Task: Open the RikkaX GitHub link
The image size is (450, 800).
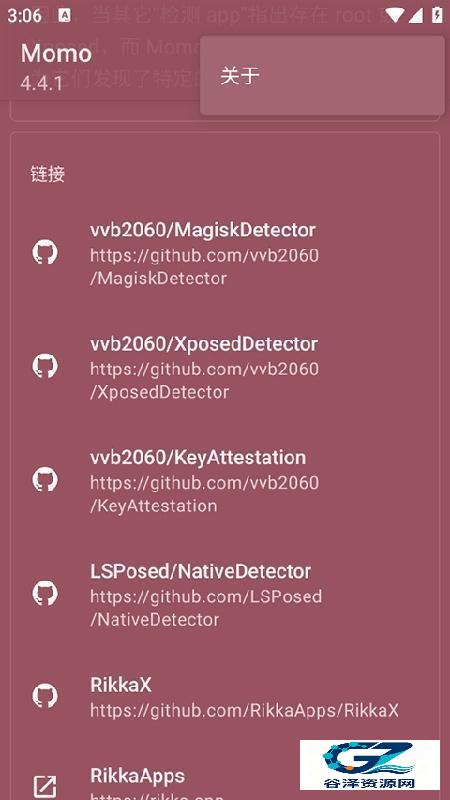Action: [225, 697]
